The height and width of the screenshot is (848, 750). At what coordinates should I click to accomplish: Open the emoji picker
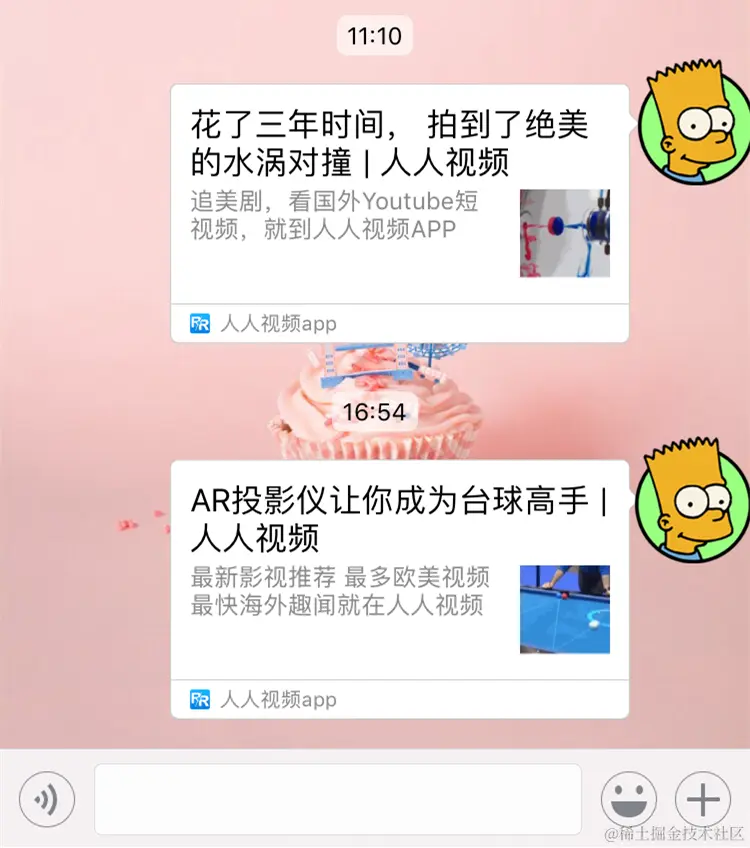(629, 800)
